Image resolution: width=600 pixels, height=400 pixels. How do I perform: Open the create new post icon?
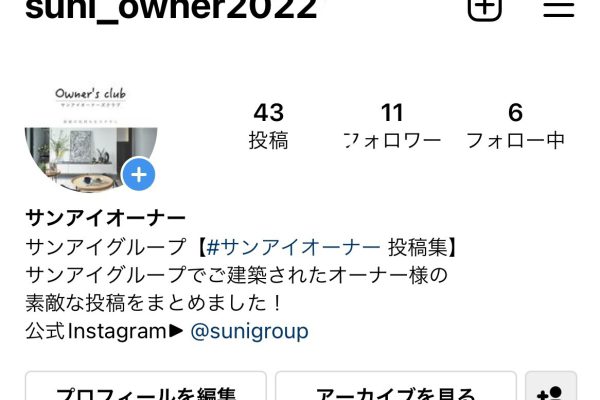[484, 8]
